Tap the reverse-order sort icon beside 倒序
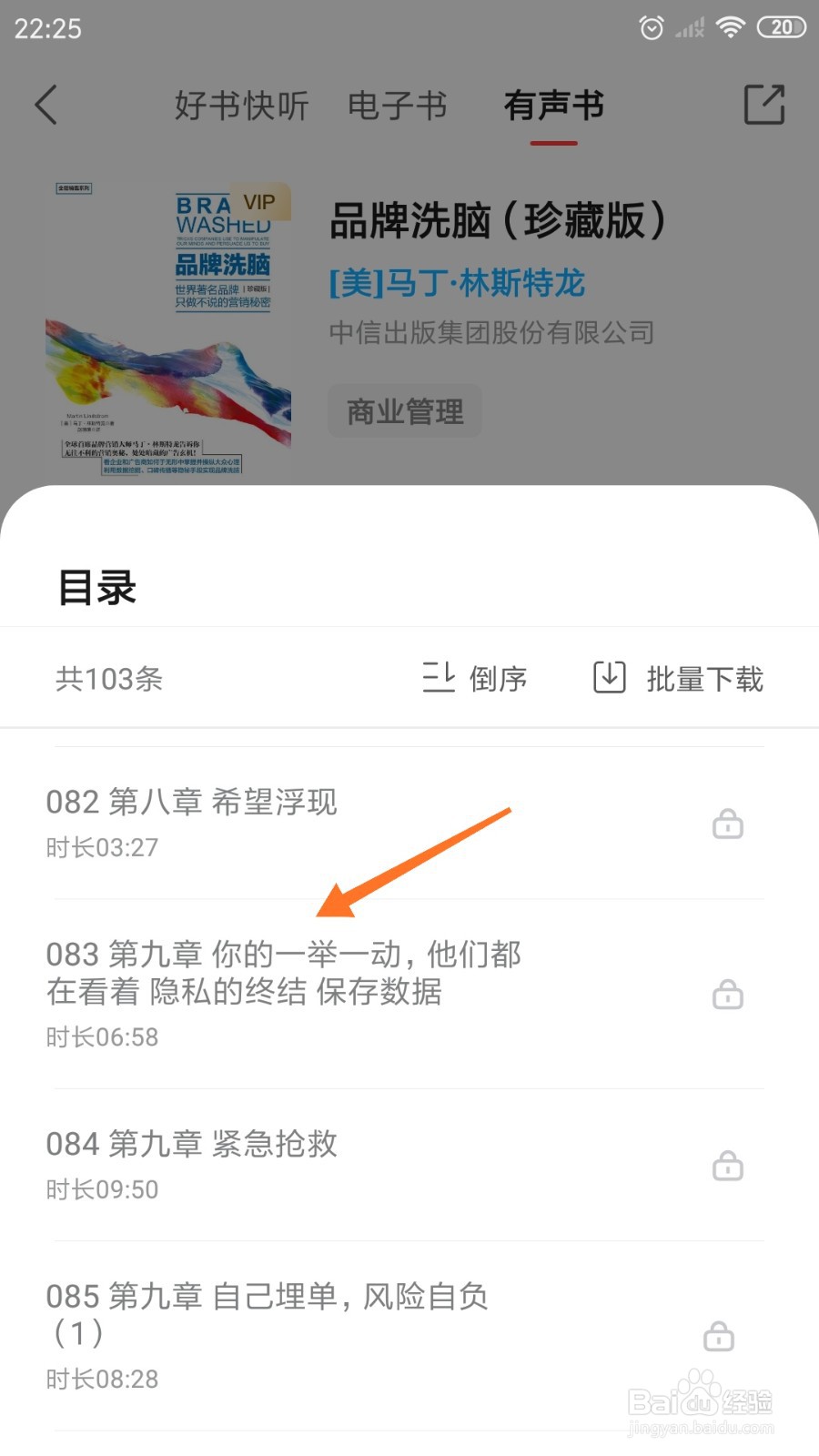This screenshot has height=1456, width=819. point(438,679)
